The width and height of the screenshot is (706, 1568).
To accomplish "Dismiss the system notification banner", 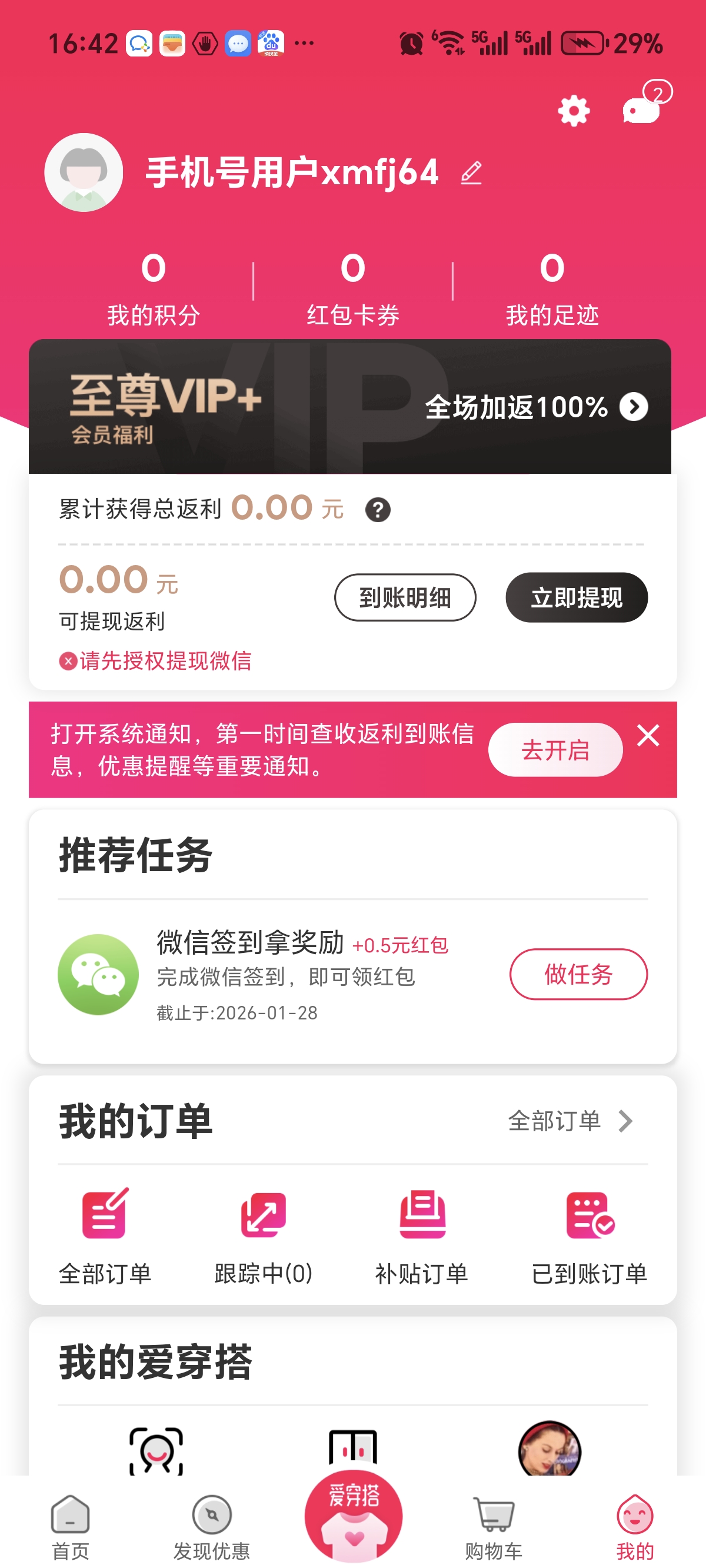I will [x=648, y=735].
